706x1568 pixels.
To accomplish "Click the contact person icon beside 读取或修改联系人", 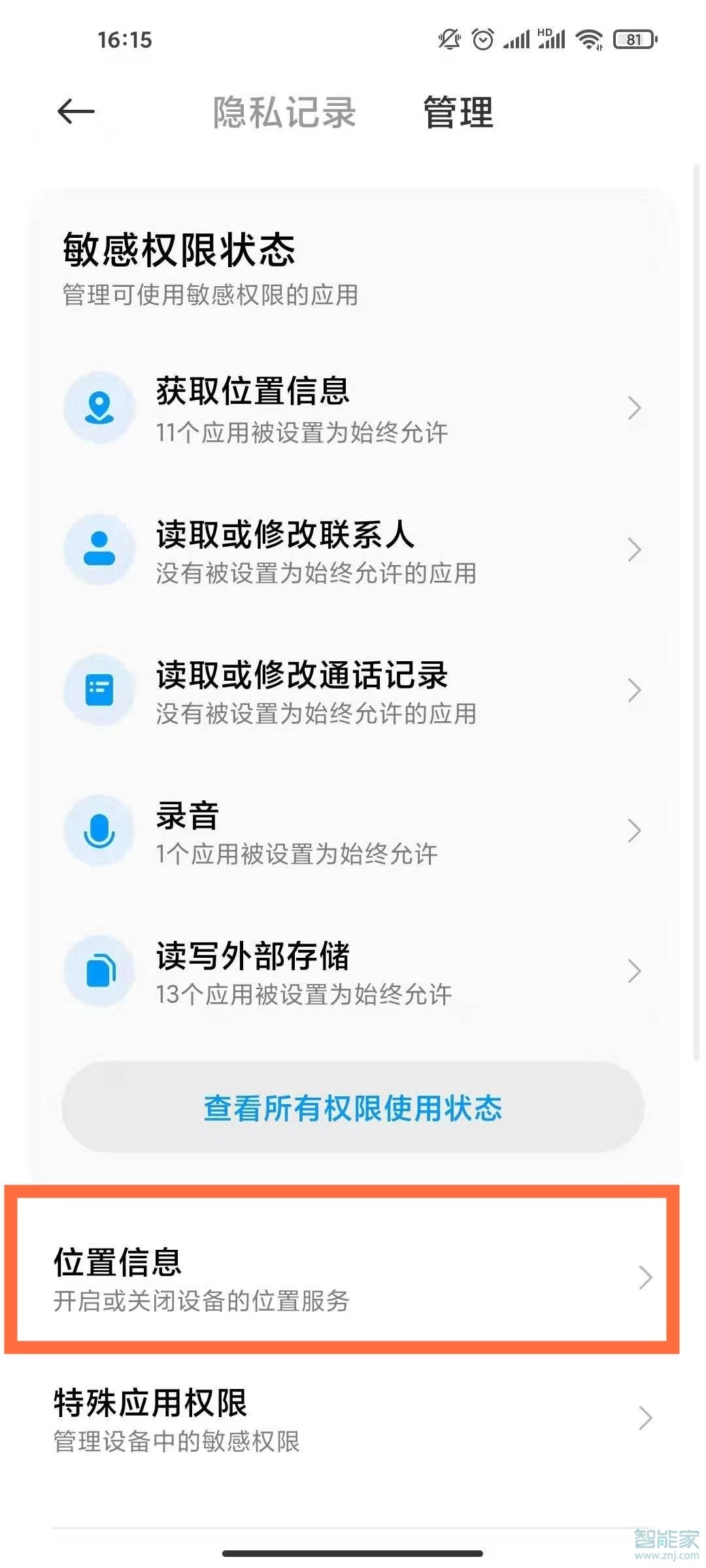I will pyautogui.click(x=99, y=549).
